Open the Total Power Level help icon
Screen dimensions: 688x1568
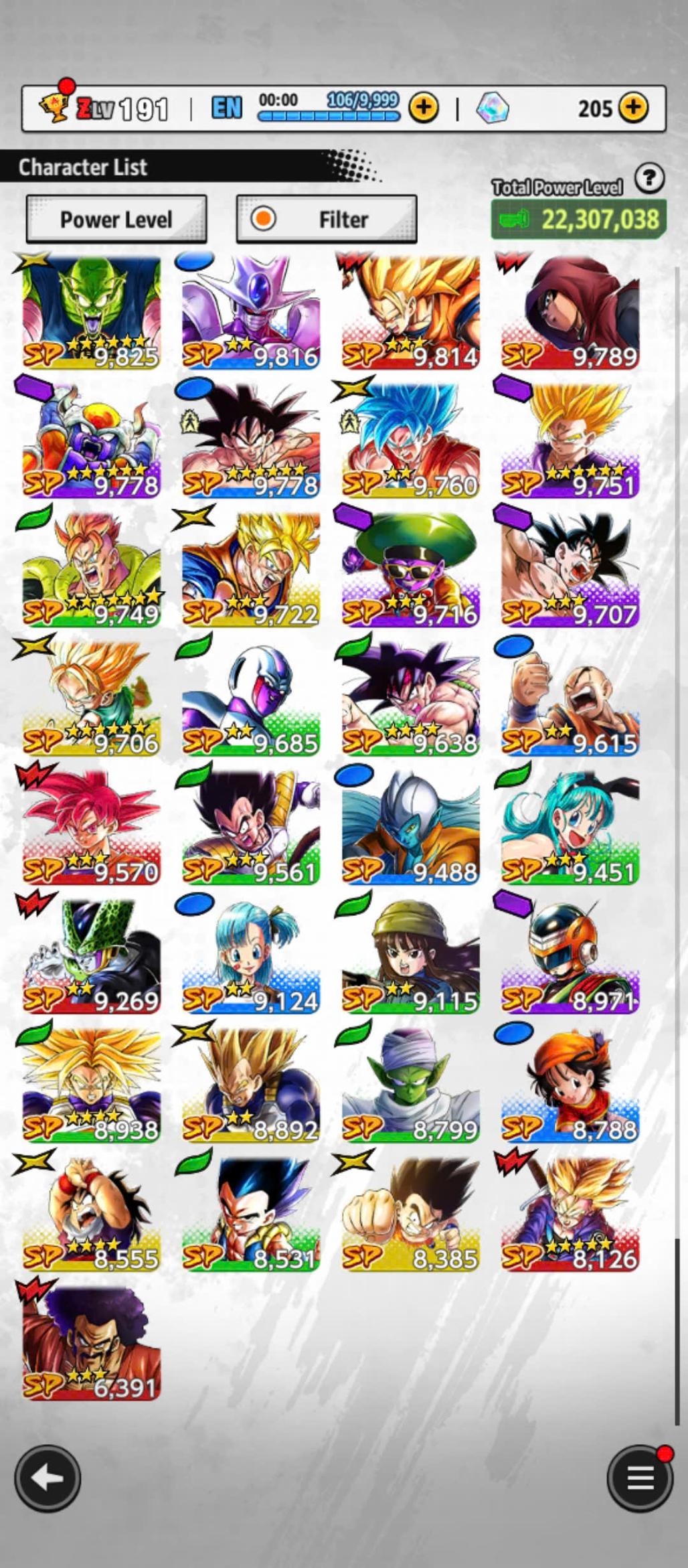(x=649, y=179)
